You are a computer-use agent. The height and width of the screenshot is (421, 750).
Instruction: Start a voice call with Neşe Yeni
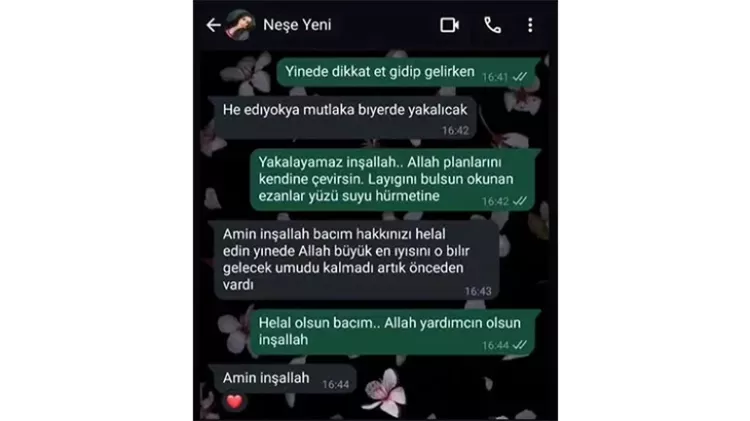[492, 25]
